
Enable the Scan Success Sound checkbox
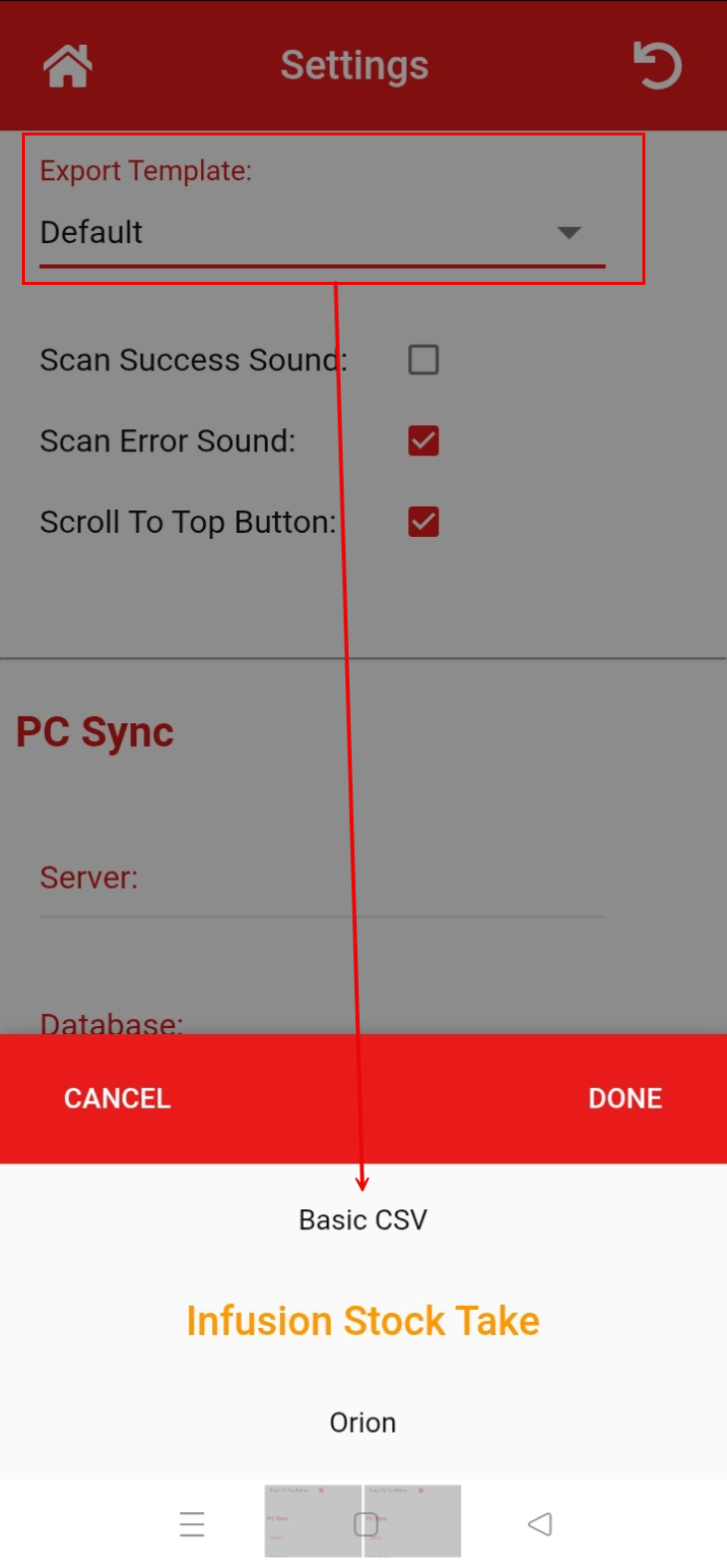[x=423, y=360]
